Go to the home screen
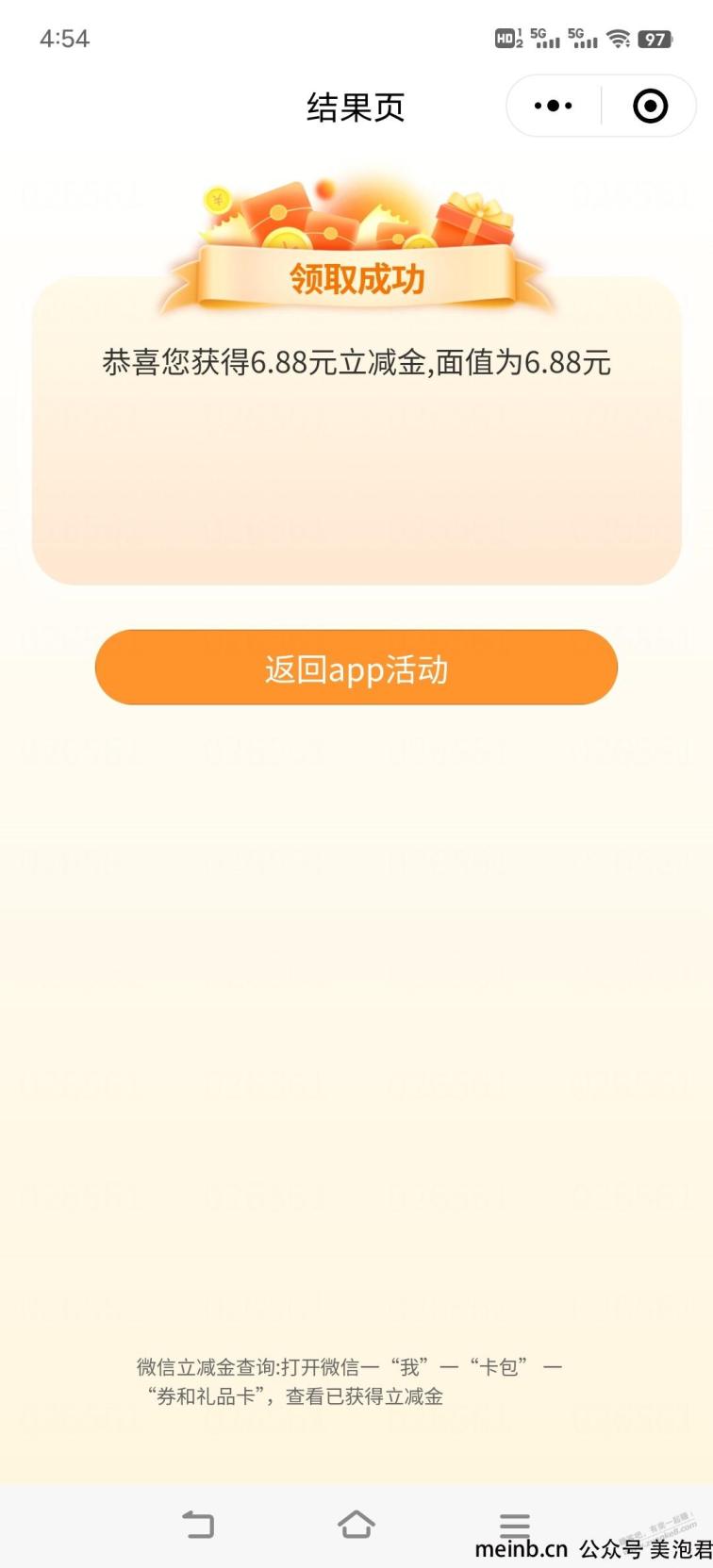This screenshot has height=1568, width=713. coord(356,1524)
